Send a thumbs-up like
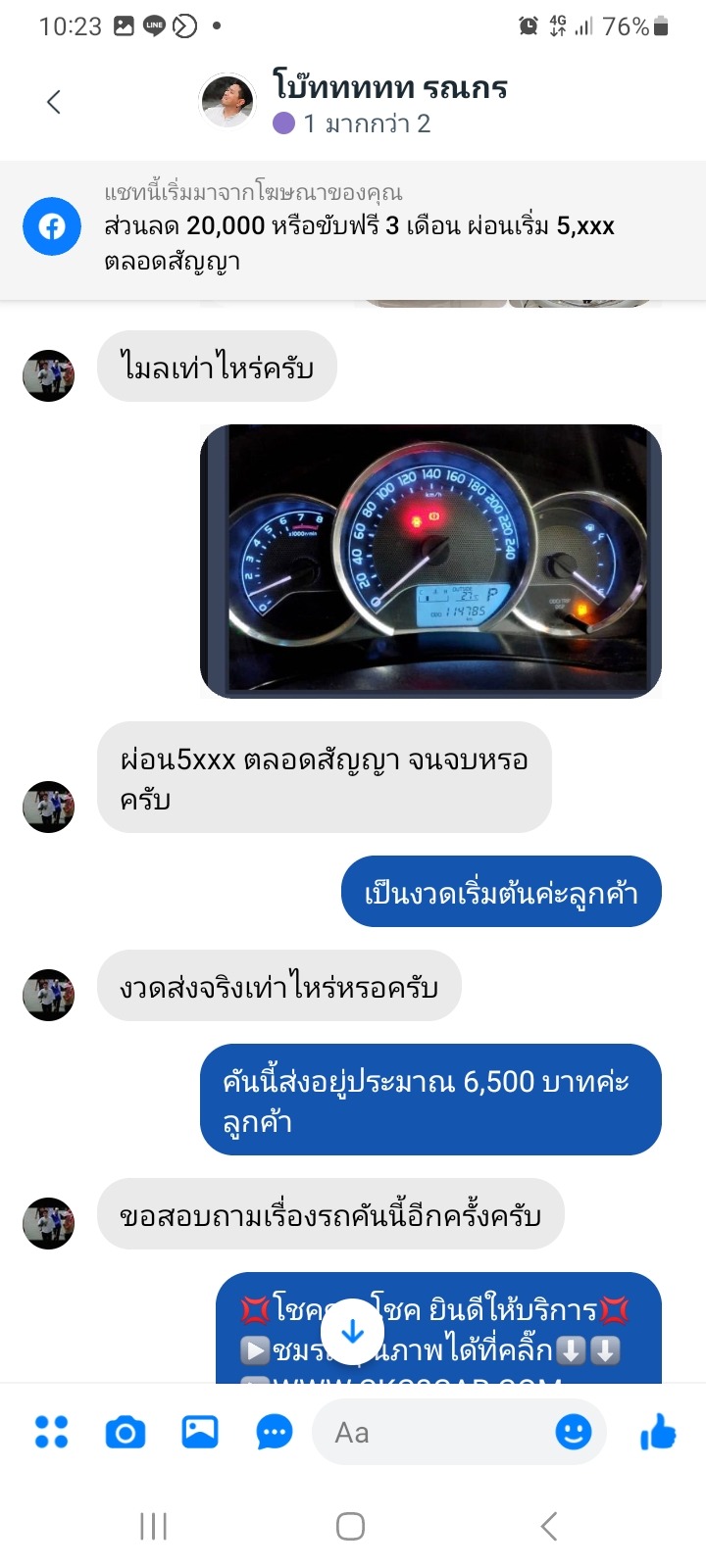Viewport: 706px width, 1568px height. click(658, 1432)
